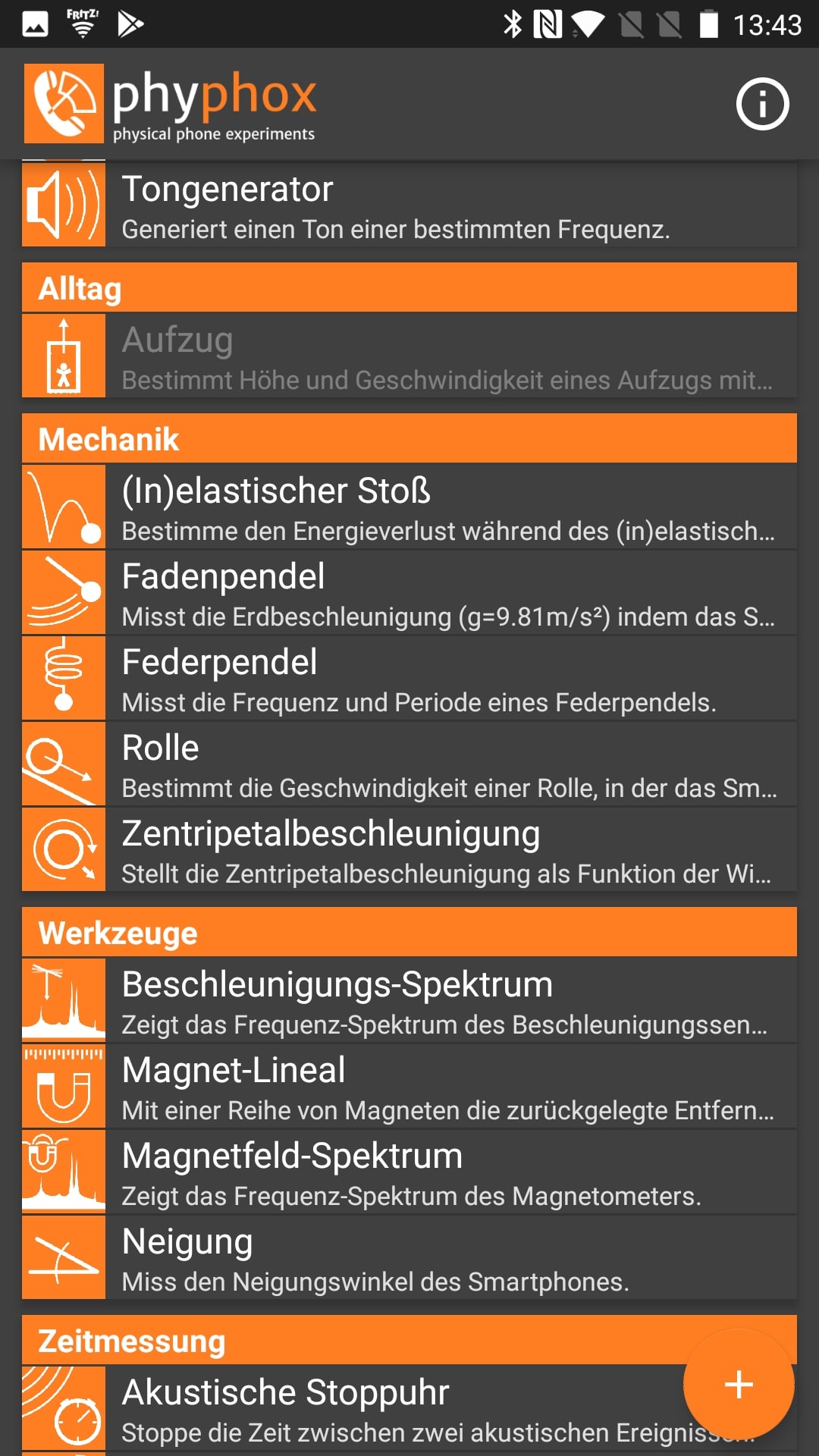Open Magnetfeld-Spektrum

(x=409, y=1172)
